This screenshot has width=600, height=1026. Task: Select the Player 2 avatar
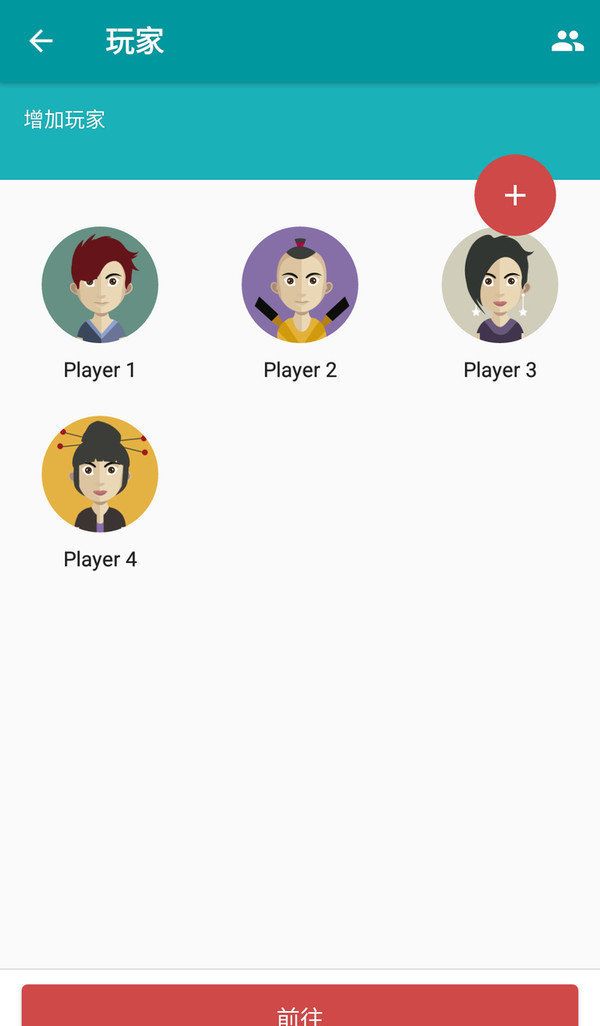coord(300,285)
